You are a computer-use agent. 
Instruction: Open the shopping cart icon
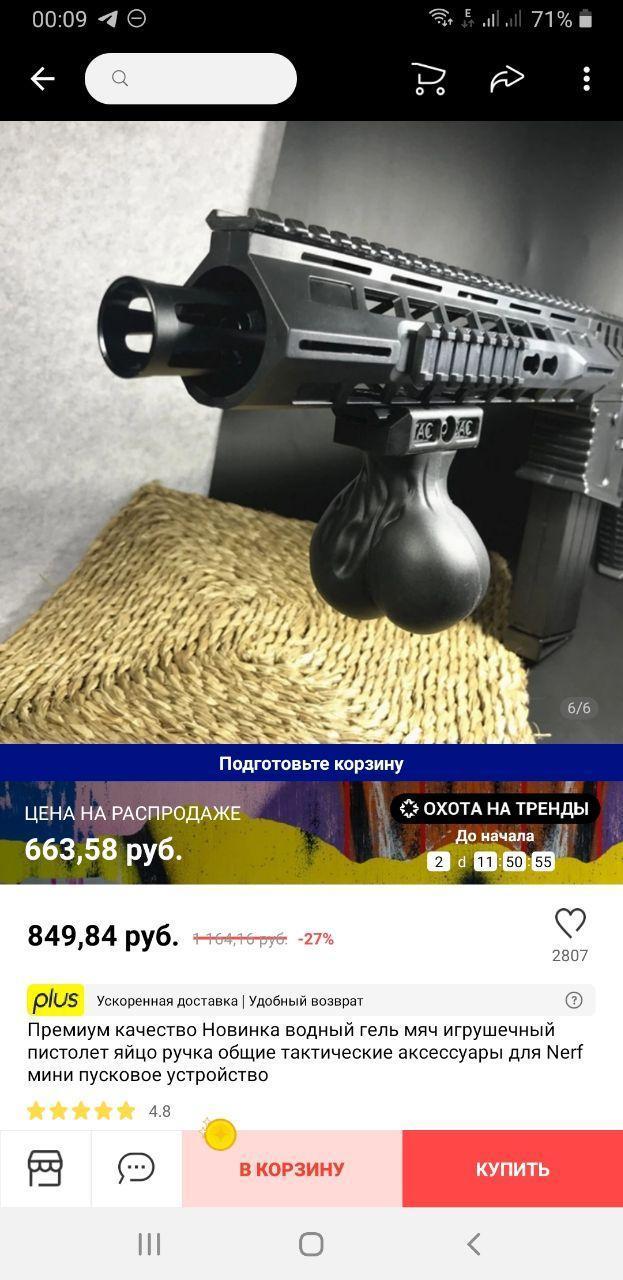pos(429,79)
